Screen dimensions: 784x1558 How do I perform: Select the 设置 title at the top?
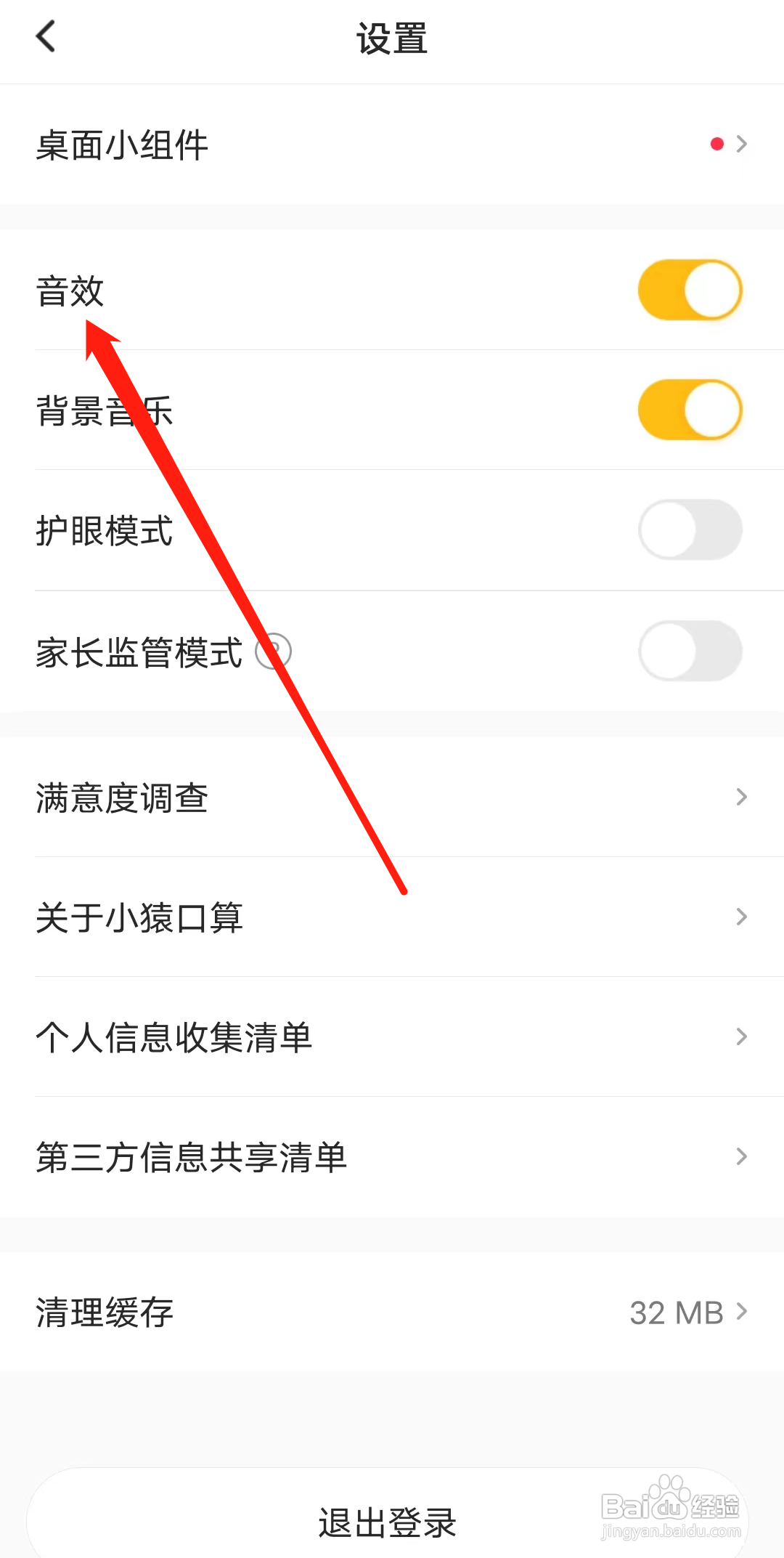(x=392, y=40)
